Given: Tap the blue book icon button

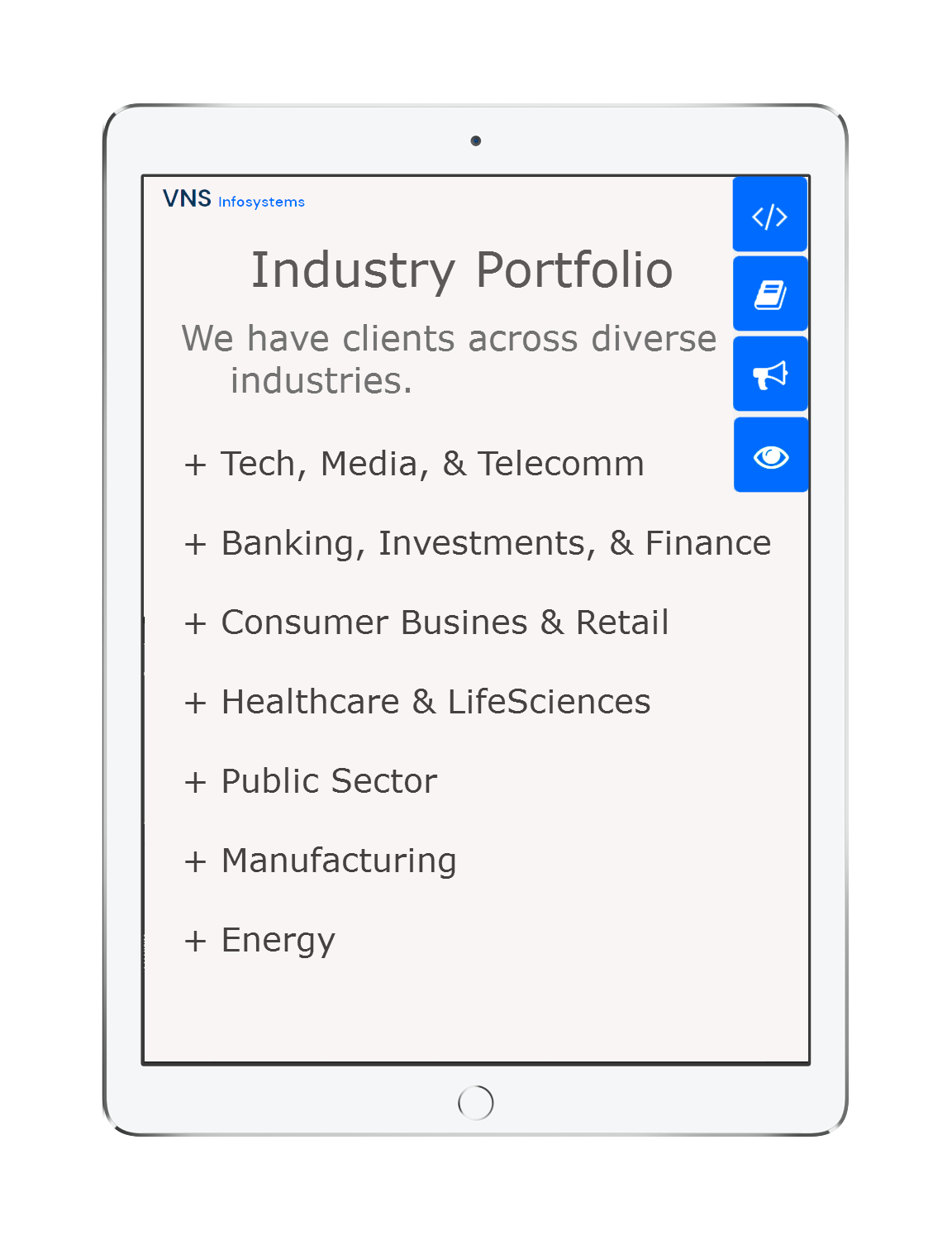Looking at the screenshot, I should [770, 294].
